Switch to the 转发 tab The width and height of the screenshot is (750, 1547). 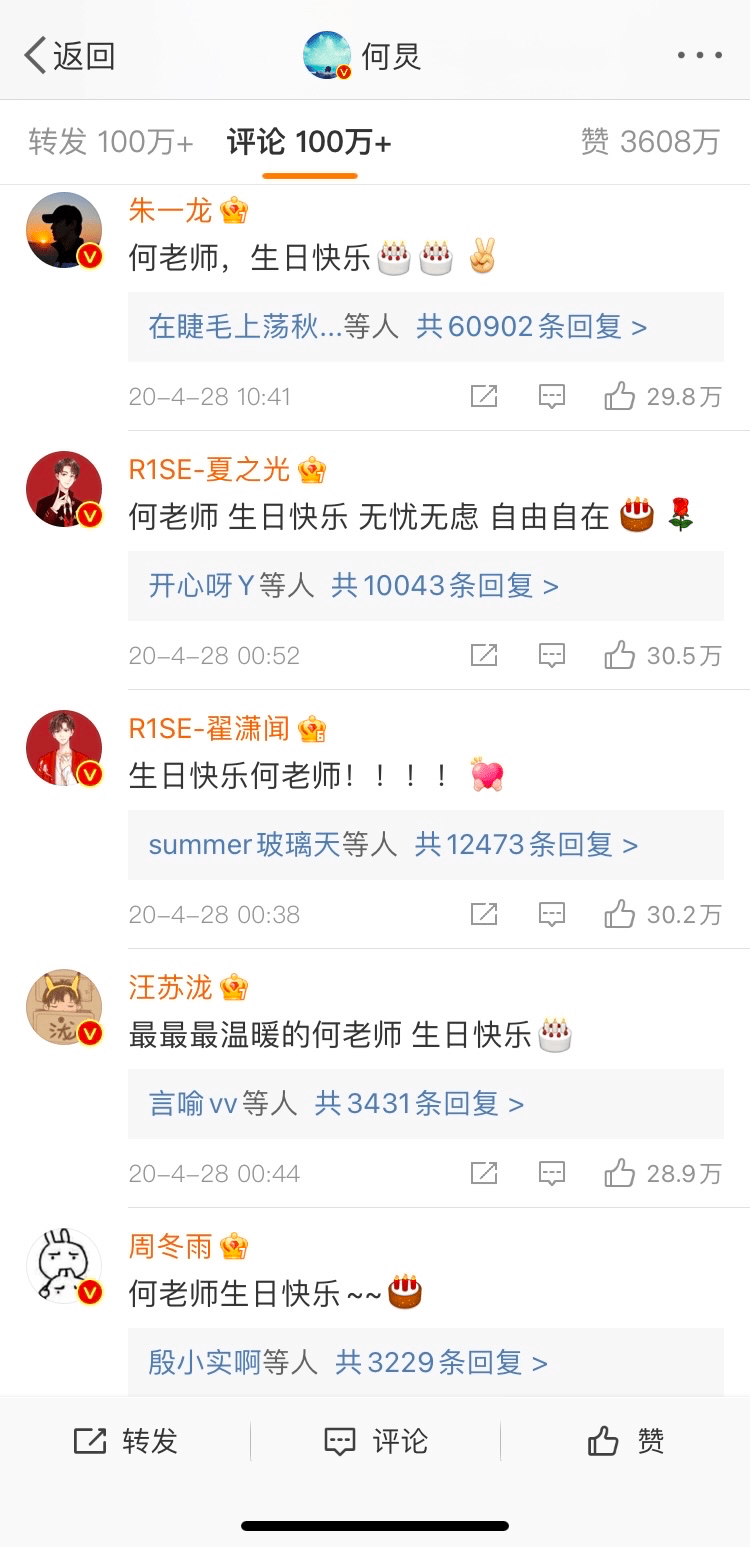point(111,142)
